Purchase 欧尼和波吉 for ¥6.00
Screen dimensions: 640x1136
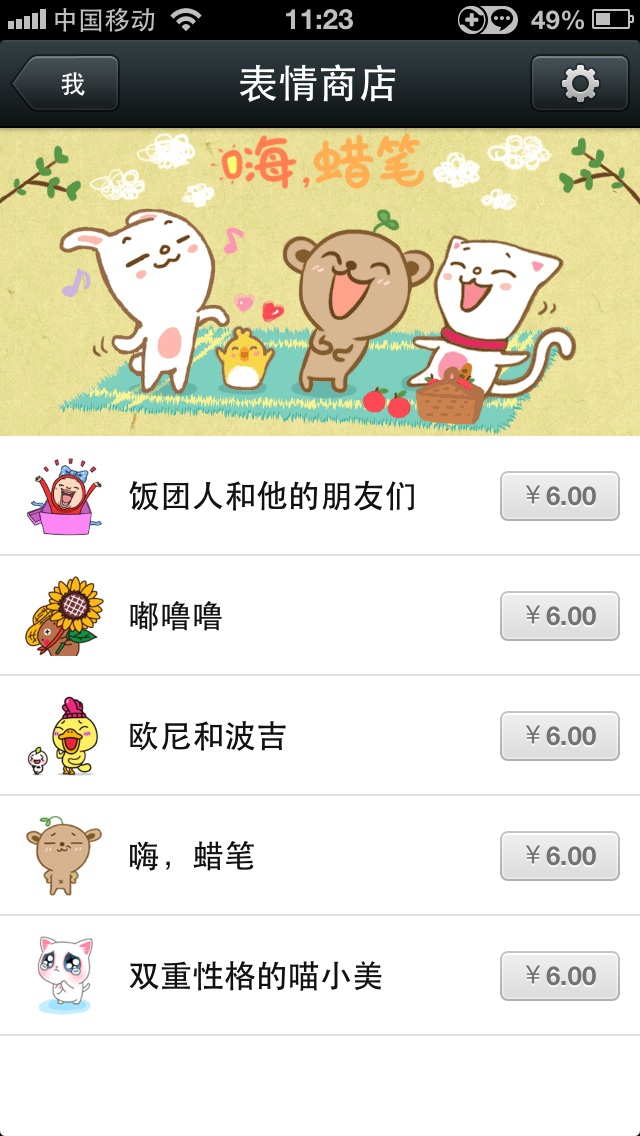[559, 736]
